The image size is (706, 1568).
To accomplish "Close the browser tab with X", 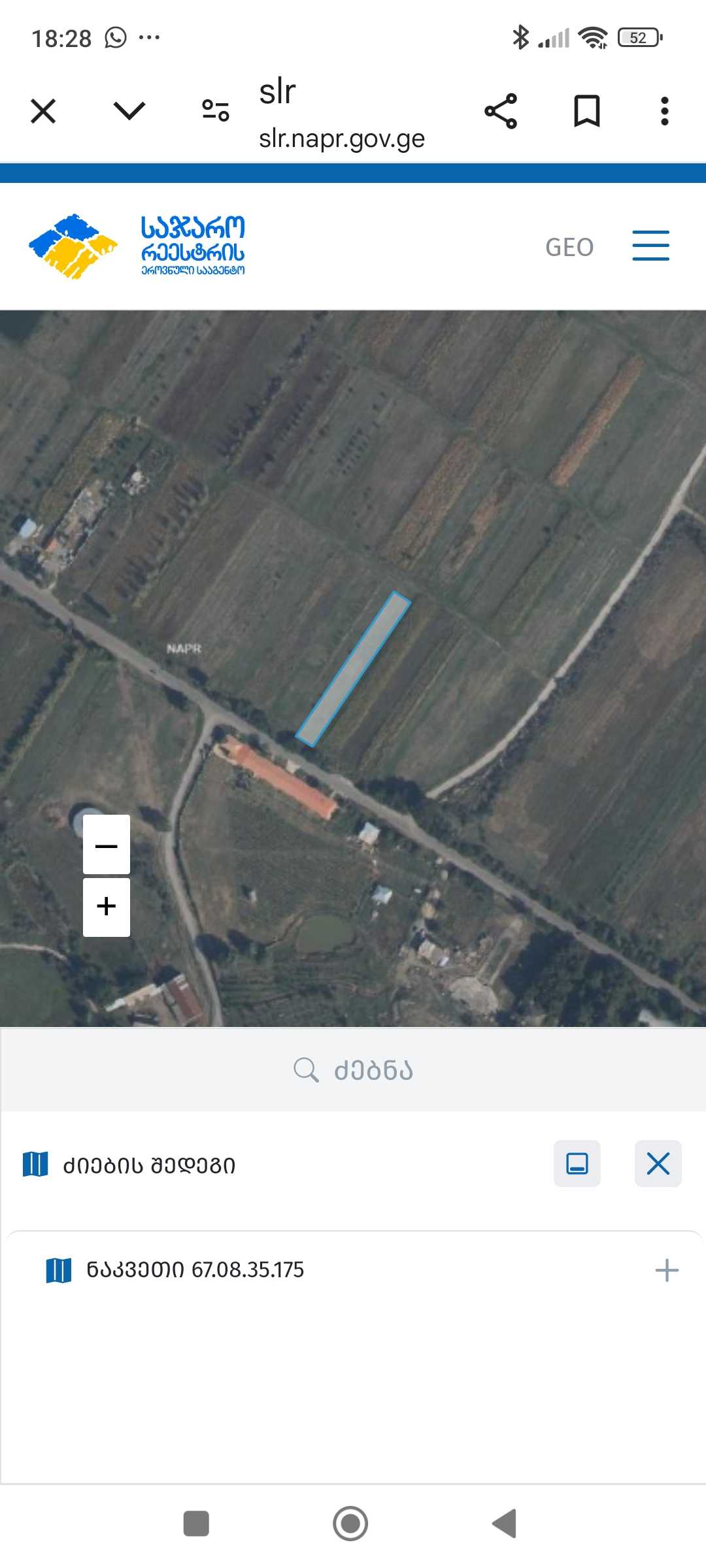I will click(43, 110).
